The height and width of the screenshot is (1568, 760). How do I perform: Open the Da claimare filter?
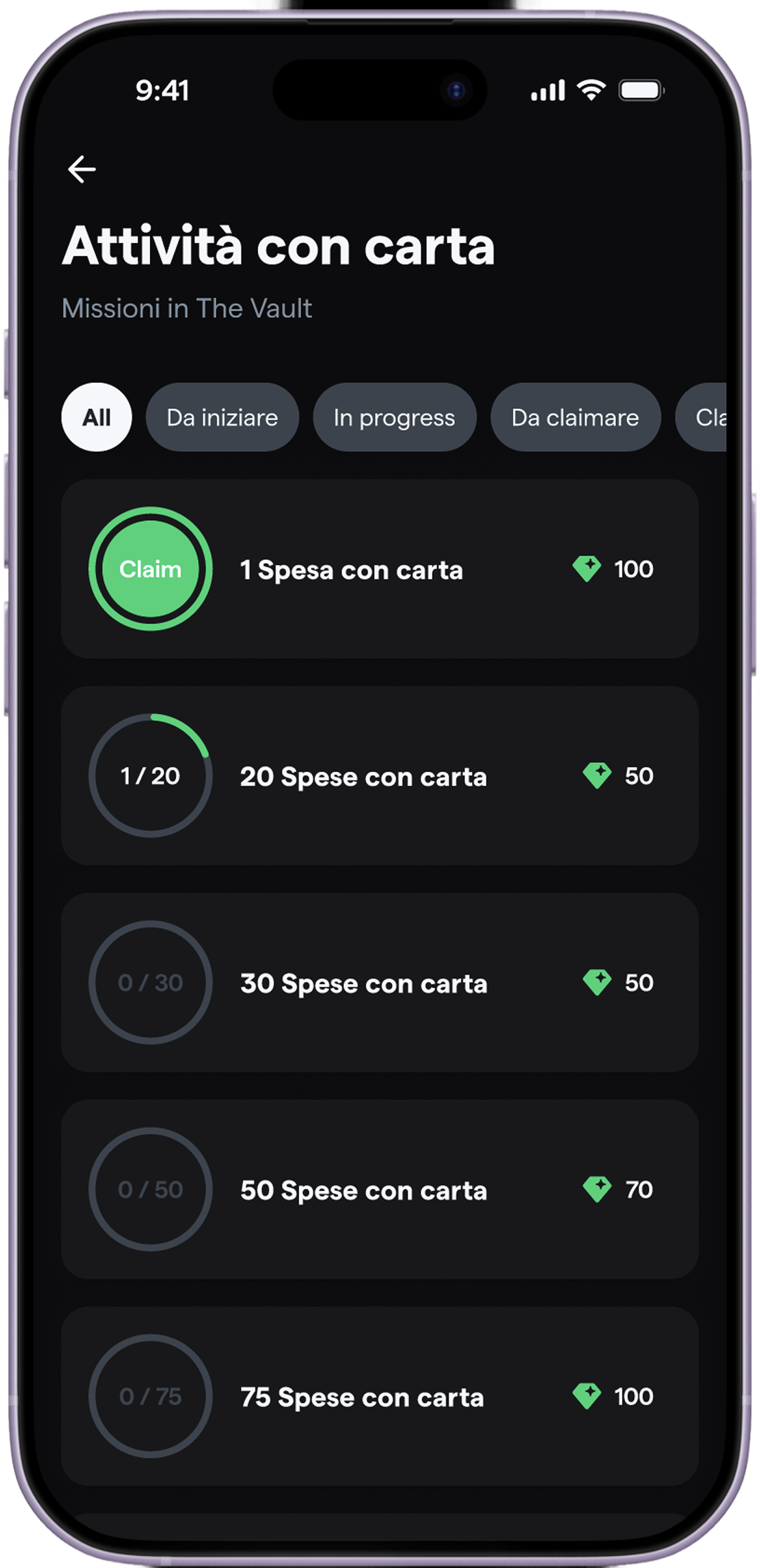pos(575,417)
